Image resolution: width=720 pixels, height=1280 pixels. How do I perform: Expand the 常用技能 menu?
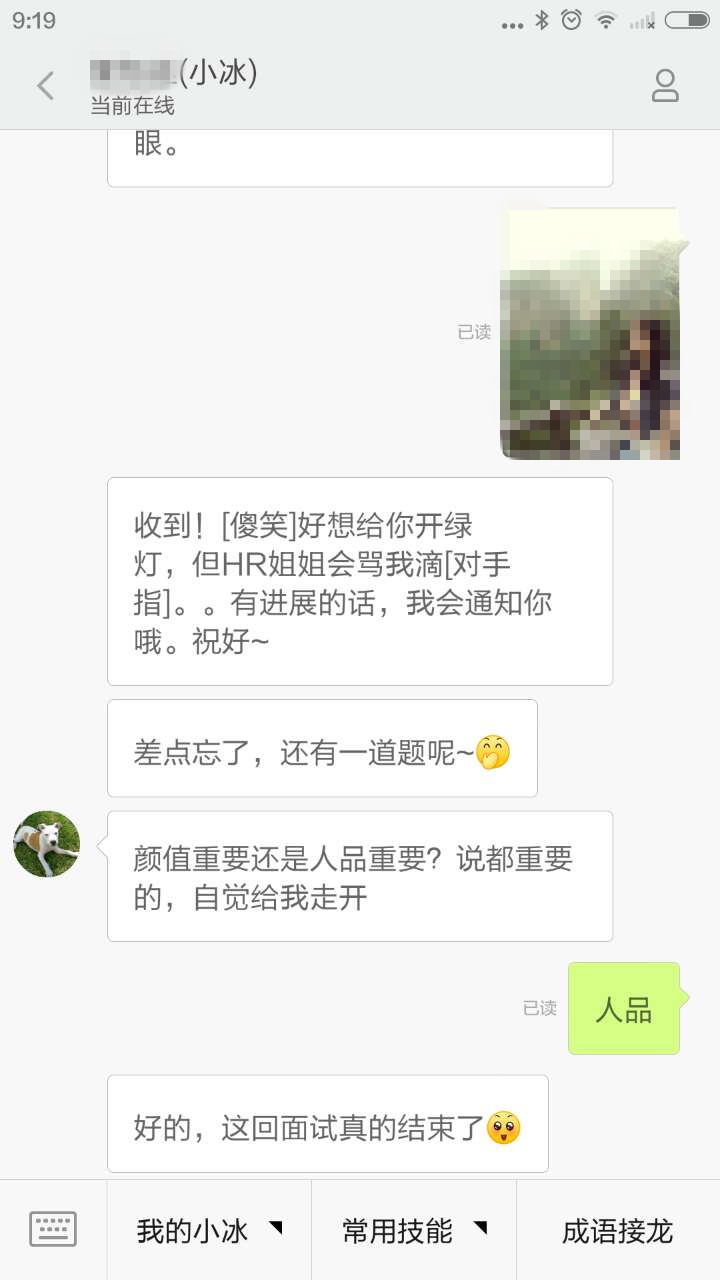pyautogui.click(x=414, y=1230)
